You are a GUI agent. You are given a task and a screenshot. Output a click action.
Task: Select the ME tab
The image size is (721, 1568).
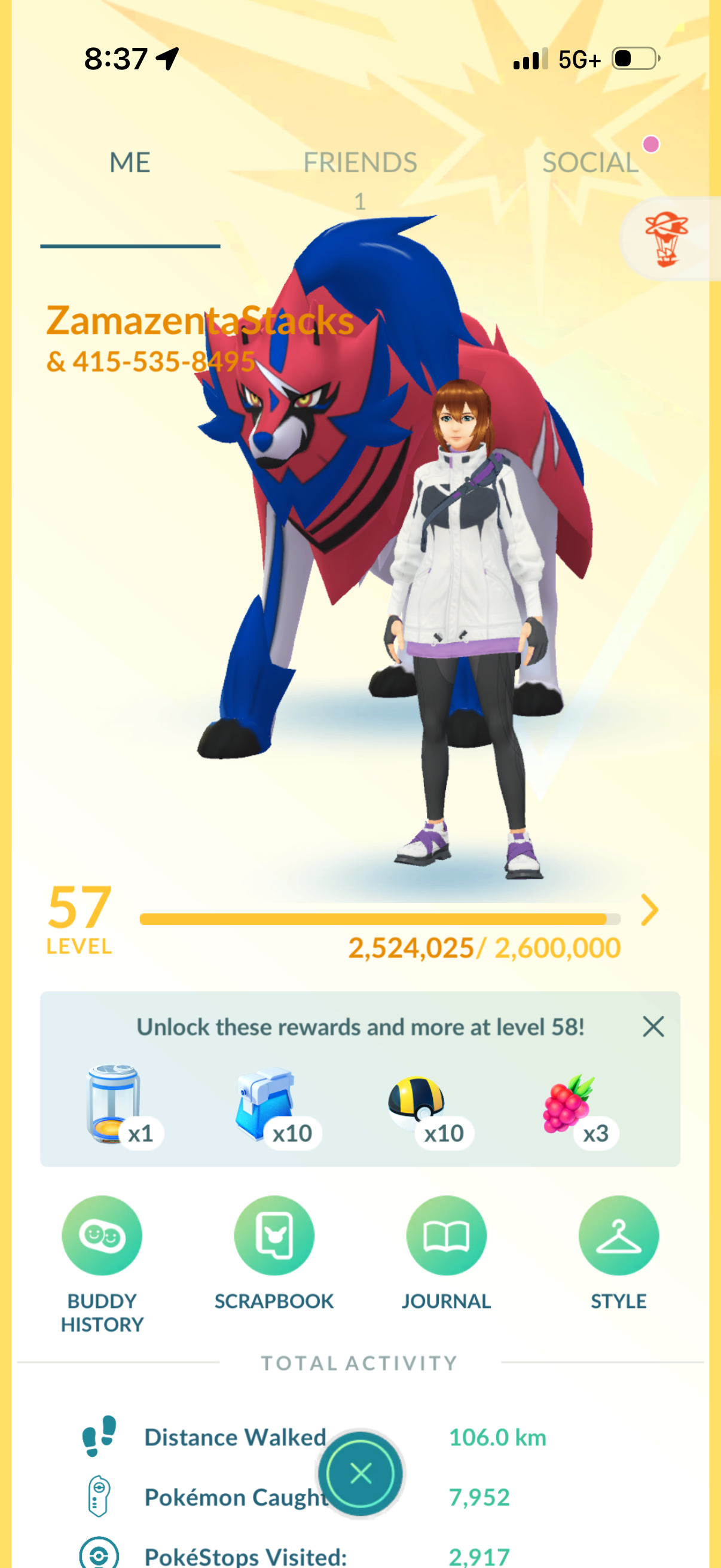pos(129,162)
